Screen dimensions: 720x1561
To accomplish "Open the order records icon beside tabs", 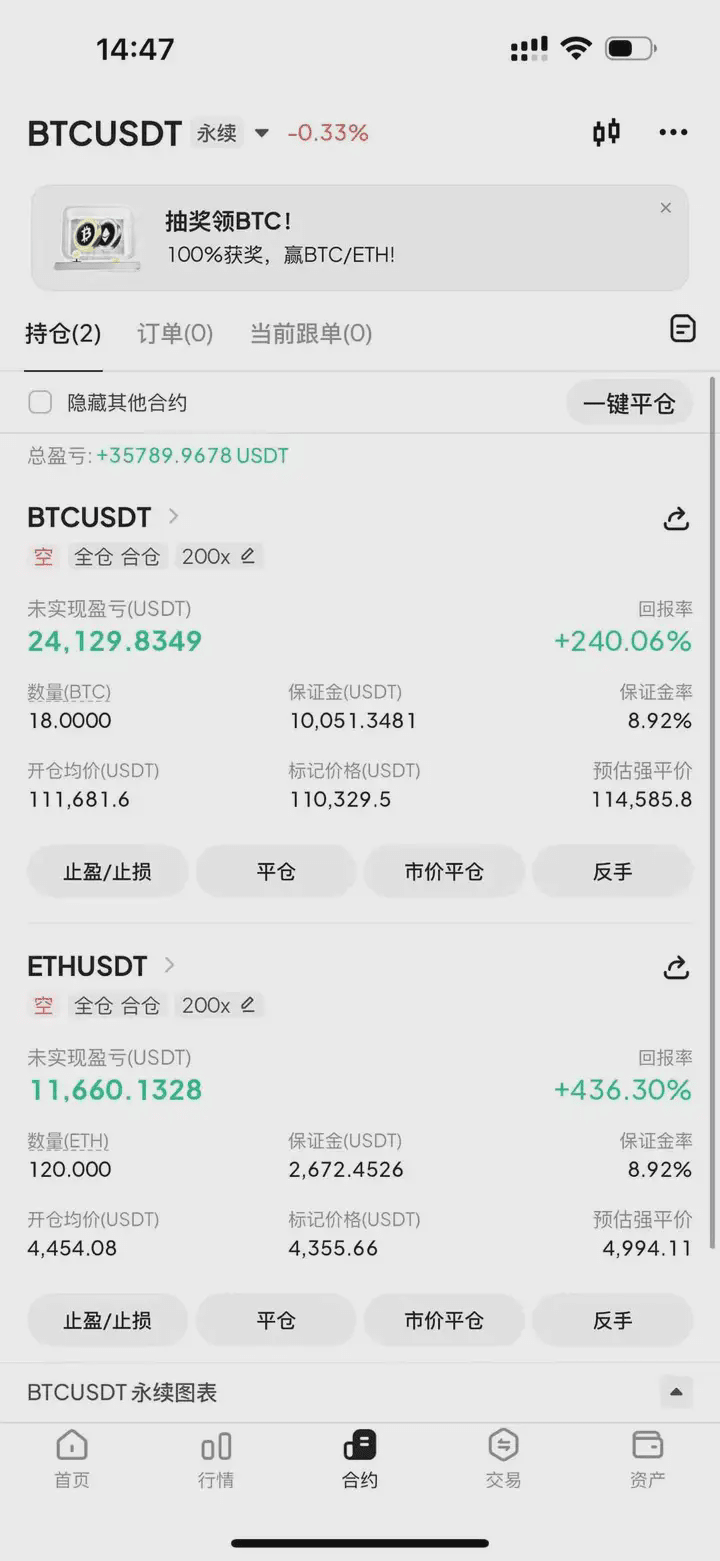I will (x=682, y=328).
